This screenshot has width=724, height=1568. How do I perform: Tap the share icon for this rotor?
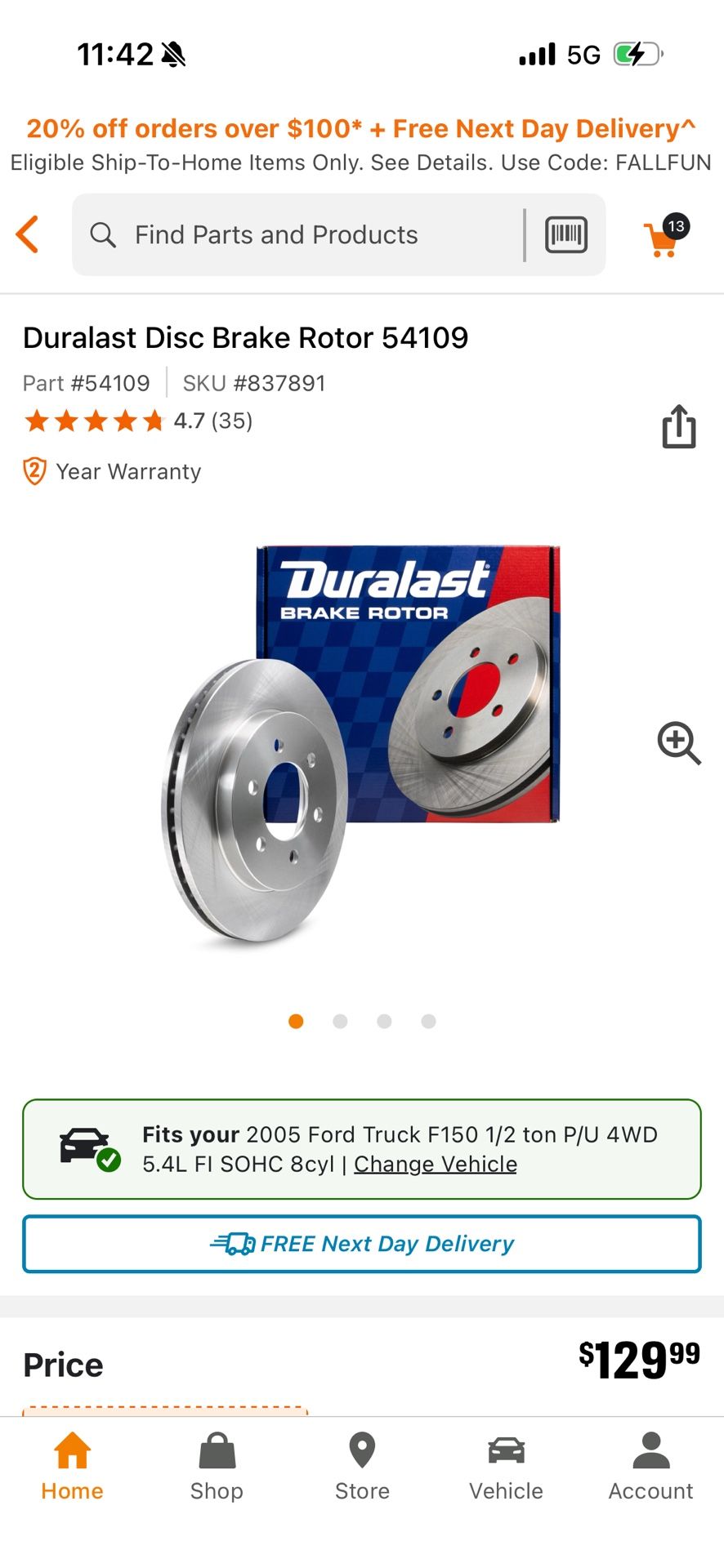[679, 425]
